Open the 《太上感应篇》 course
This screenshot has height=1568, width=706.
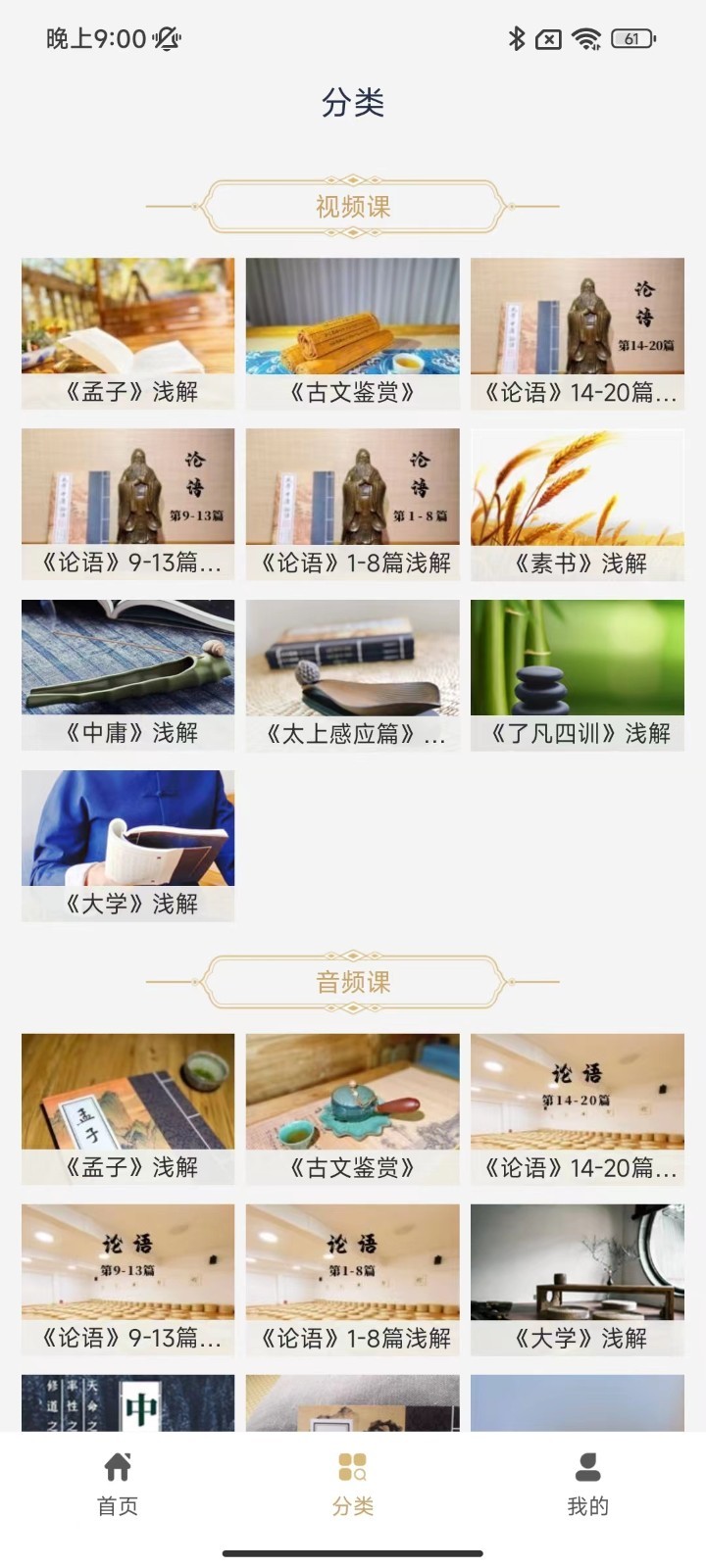point(352,674)
